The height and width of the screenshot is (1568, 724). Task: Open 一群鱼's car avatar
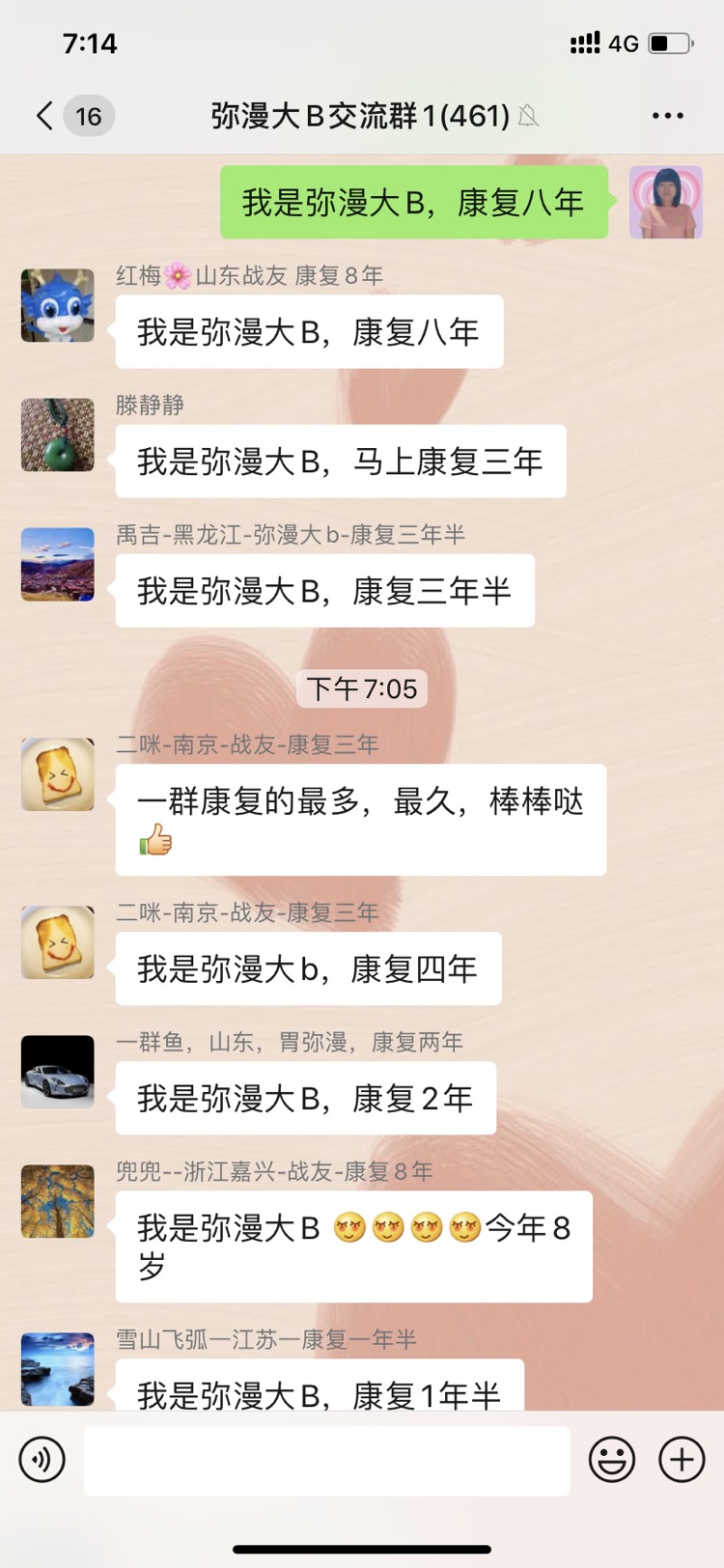tap(58, 1072)
